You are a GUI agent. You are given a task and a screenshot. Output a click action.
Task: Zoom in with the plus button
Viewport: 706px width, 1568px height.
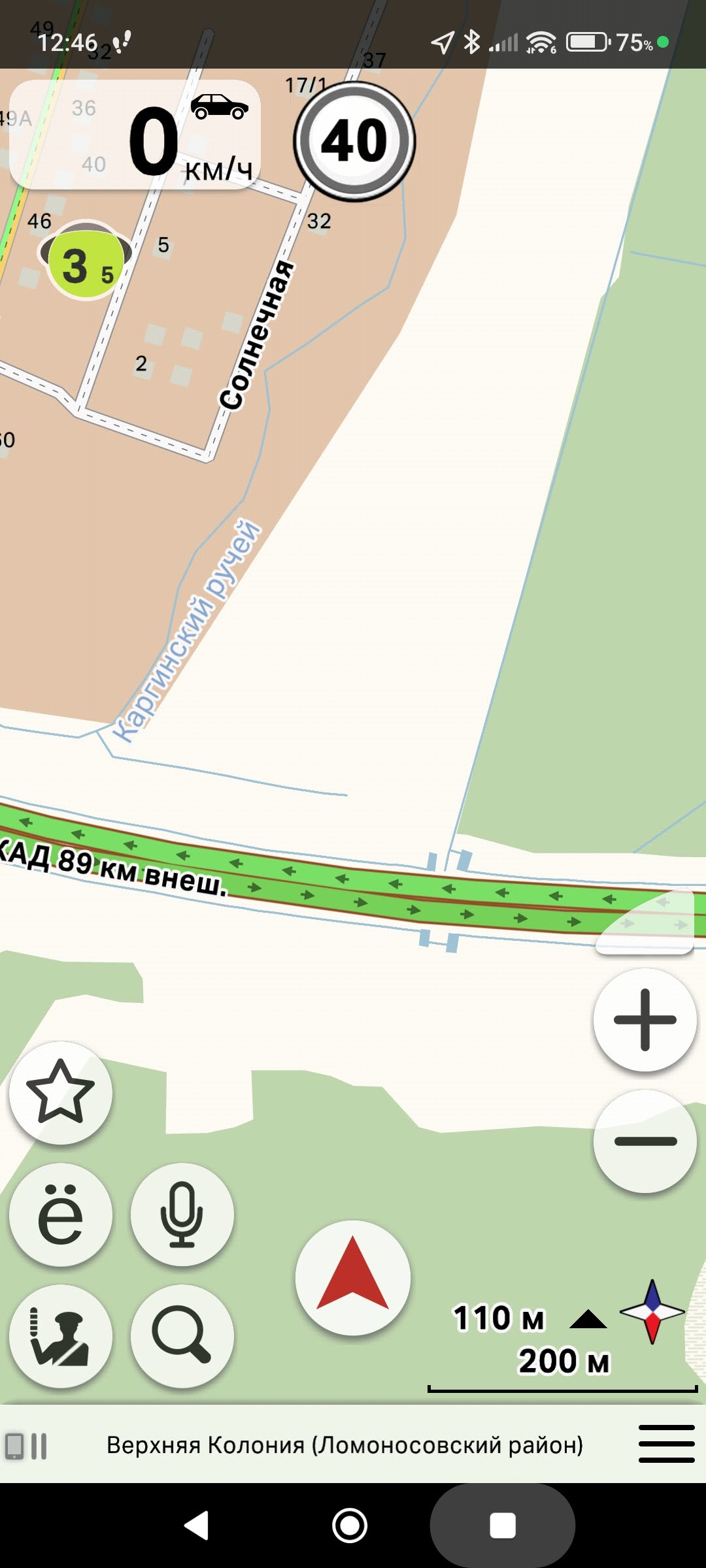coord(645,1019)
